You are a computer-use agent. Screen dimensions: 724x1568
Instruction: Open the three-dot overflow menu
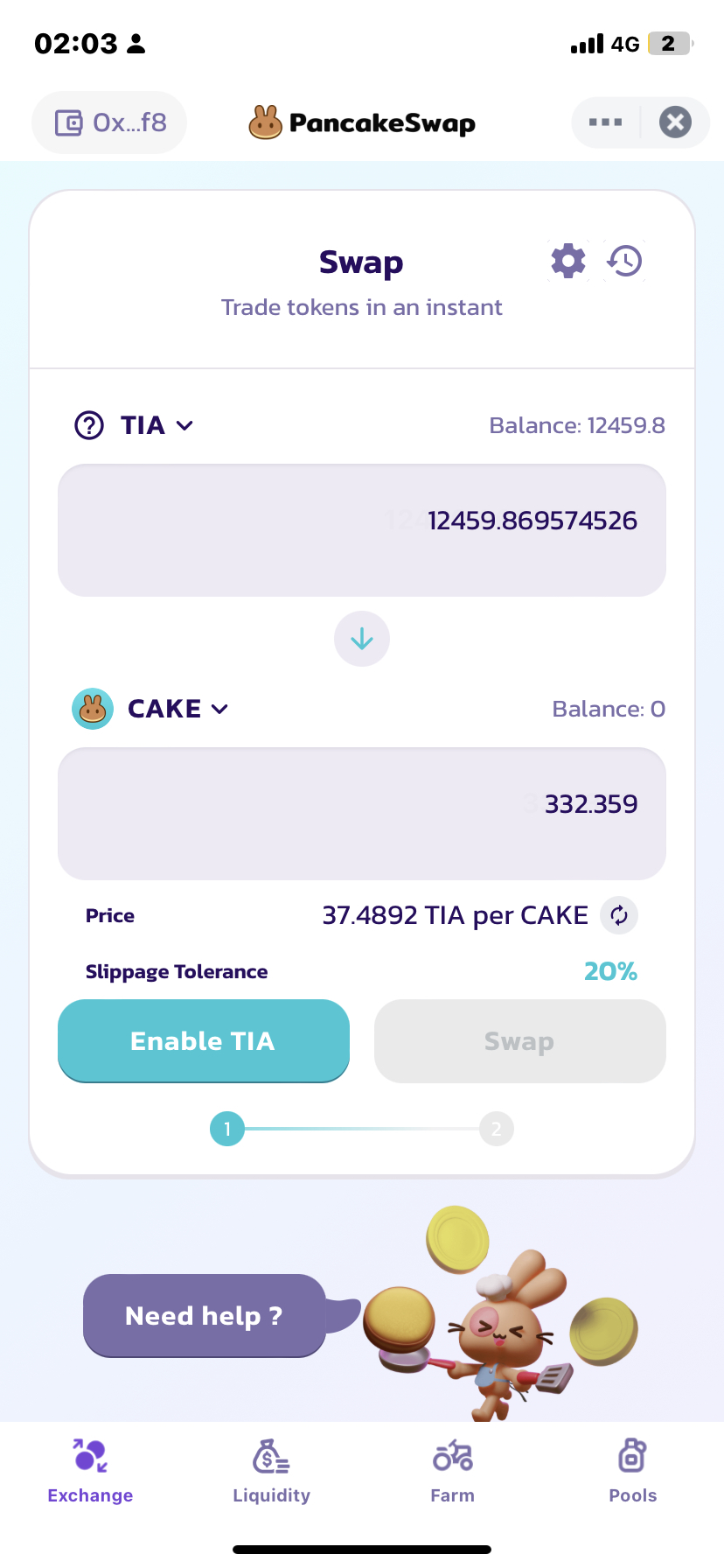[605, 122]
